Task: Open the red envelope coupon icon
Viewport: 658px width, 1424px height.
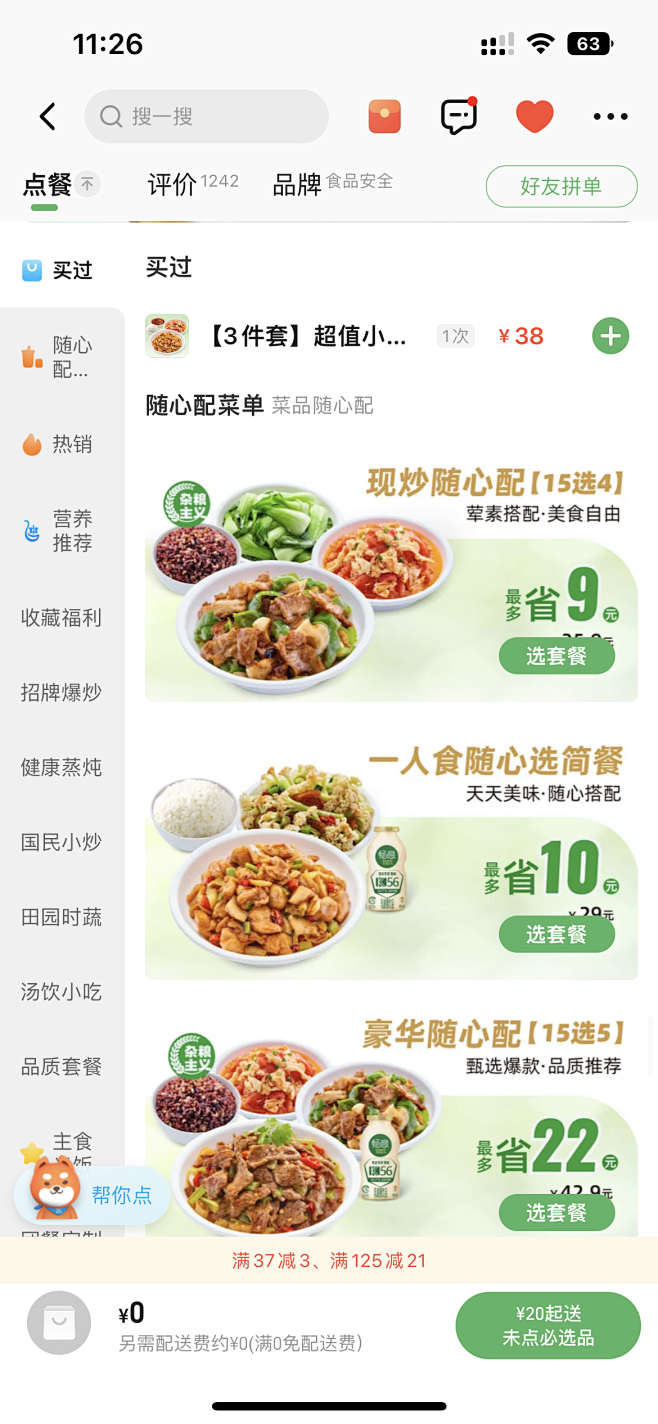Action: pos(385,117)
